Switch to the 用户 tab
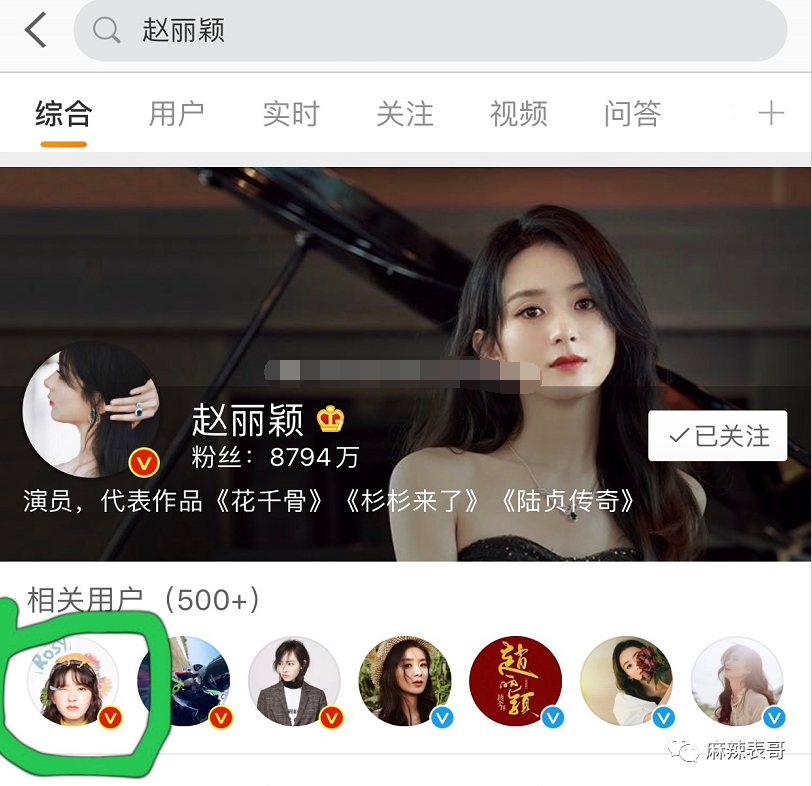The height and width of the screenshot is (786, 812). (176, 114)
